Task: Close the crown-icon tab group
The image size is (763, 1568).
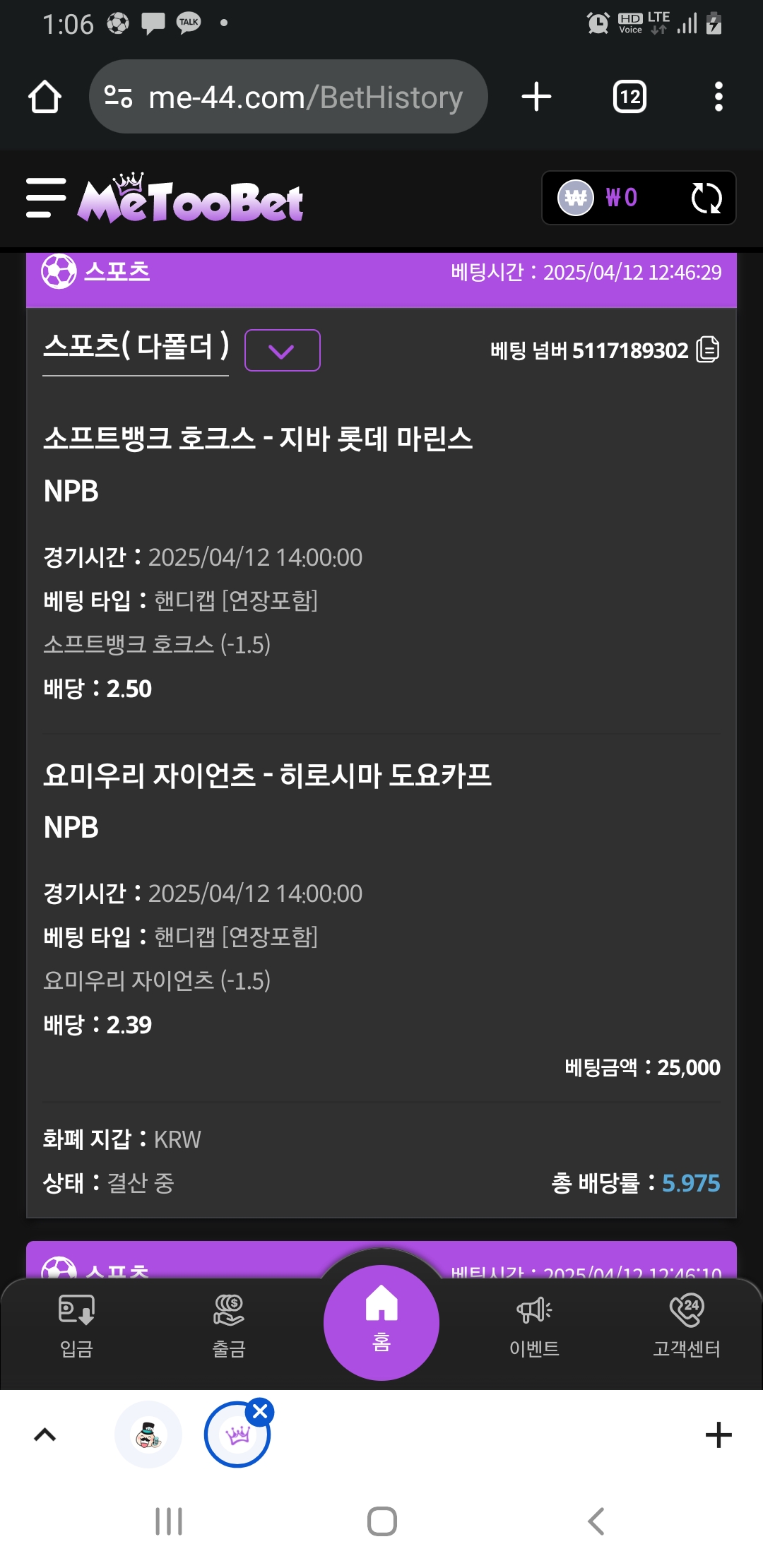Action: pos(260,1412)
